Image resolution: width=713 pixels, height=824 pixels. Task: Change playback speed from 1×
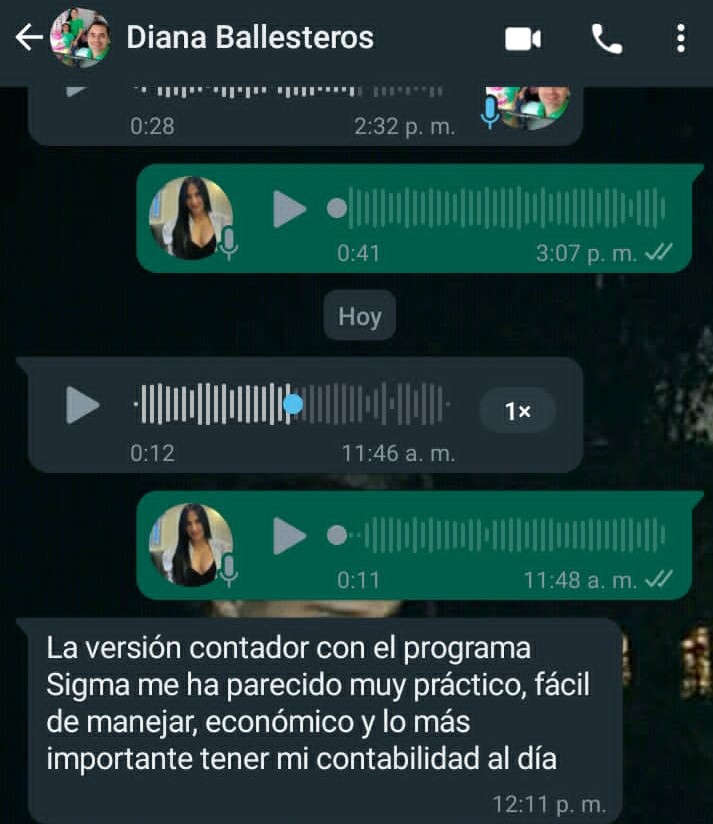517,410
